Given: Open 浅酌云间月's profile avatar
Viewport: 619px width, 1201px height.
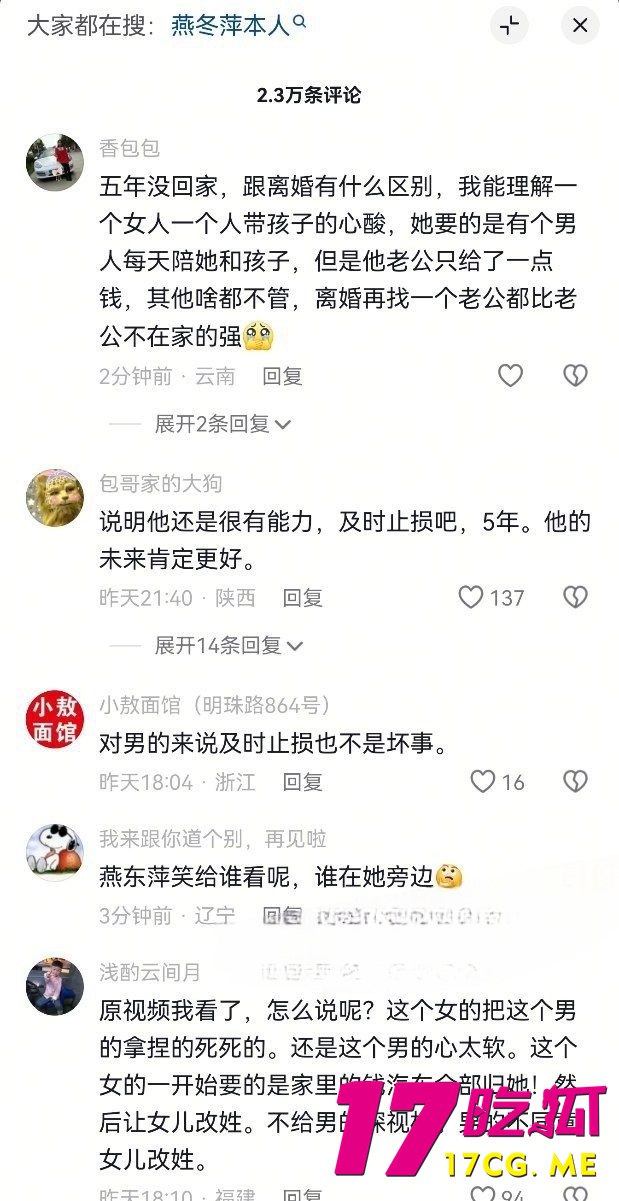Looking at the screenshot, I should pos(54,985).
